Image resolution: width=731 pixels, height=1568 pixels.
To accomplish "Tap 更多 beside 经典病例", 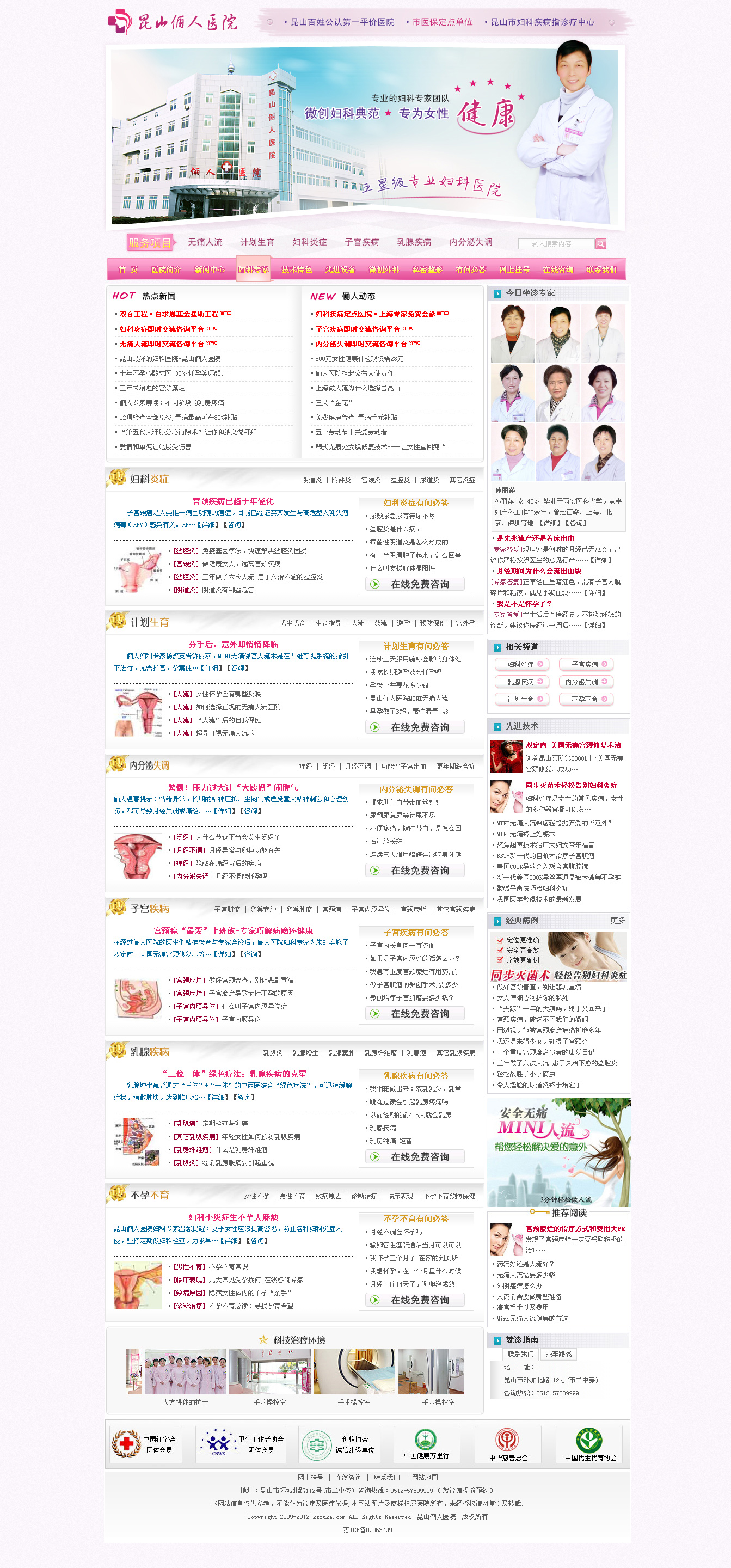I will [x=617, y=920].
